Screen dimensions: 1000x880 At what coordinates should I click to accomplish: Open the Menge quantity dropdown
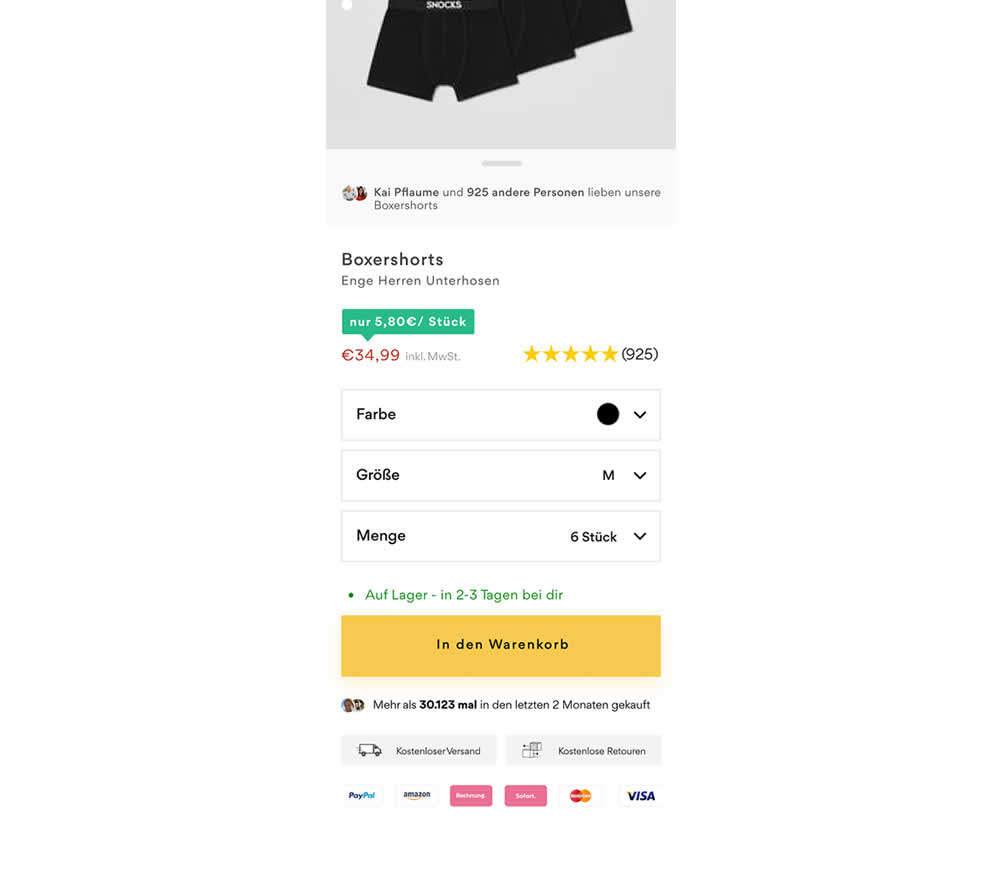click(500, 536)
